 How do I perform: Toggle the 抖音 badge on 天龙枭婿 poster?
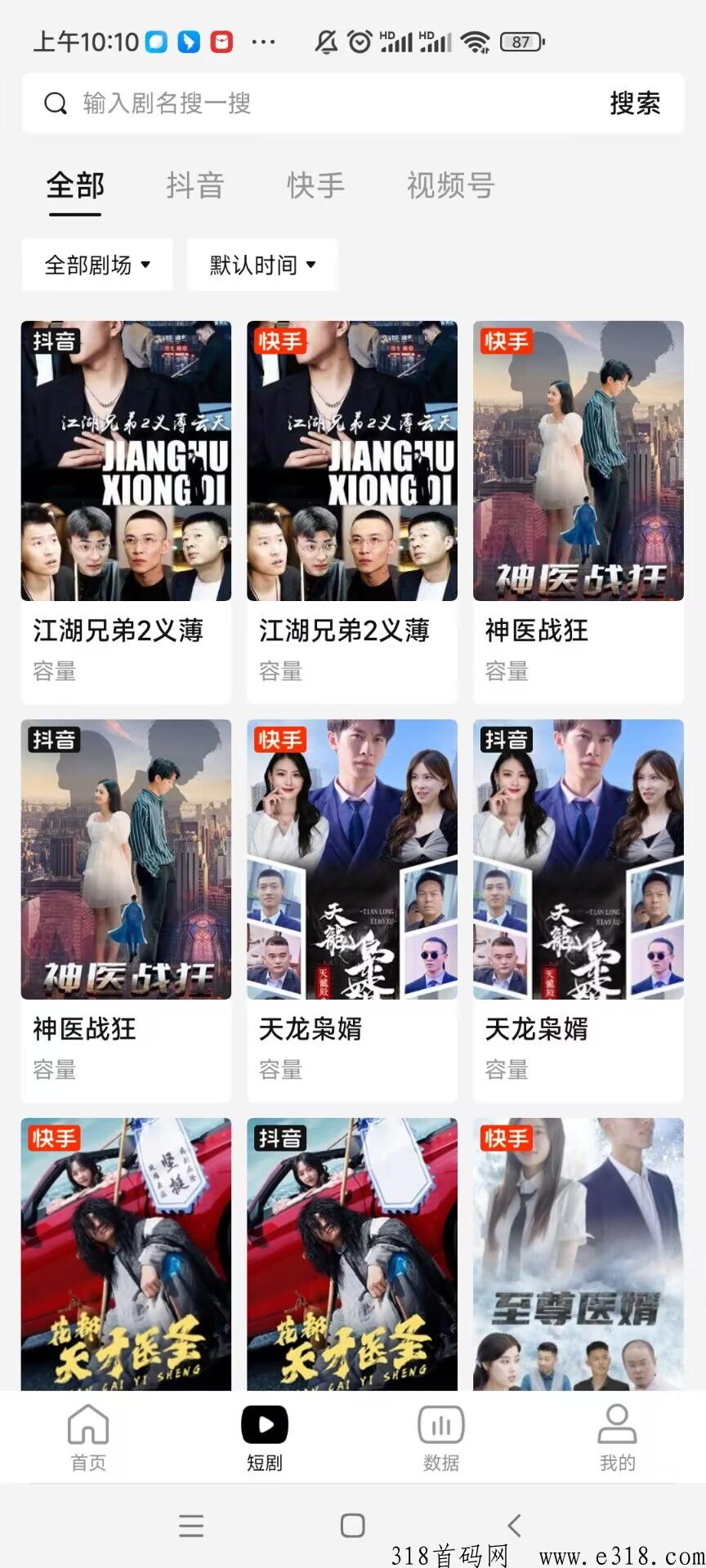coord(506,741)
